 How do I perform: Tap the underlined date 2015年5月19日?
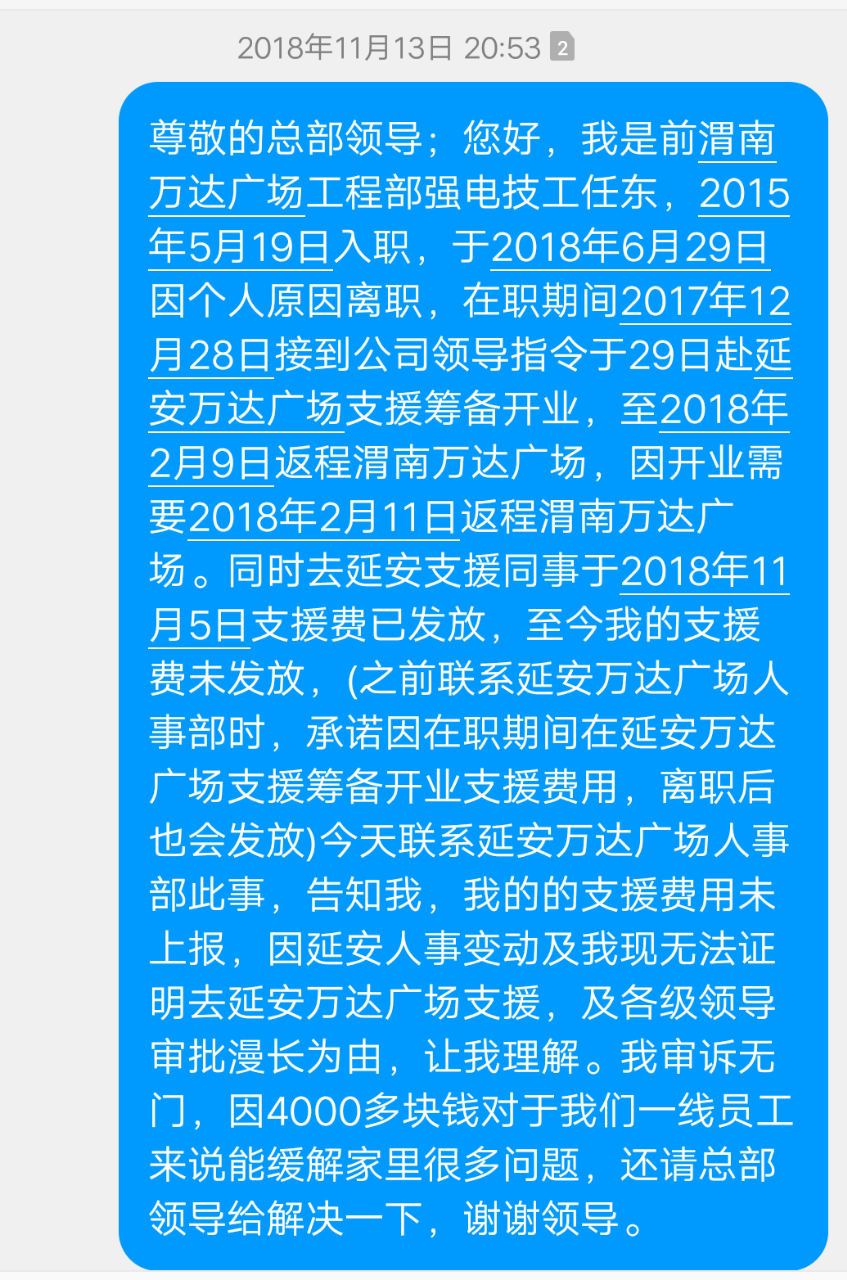coord(240,248)
